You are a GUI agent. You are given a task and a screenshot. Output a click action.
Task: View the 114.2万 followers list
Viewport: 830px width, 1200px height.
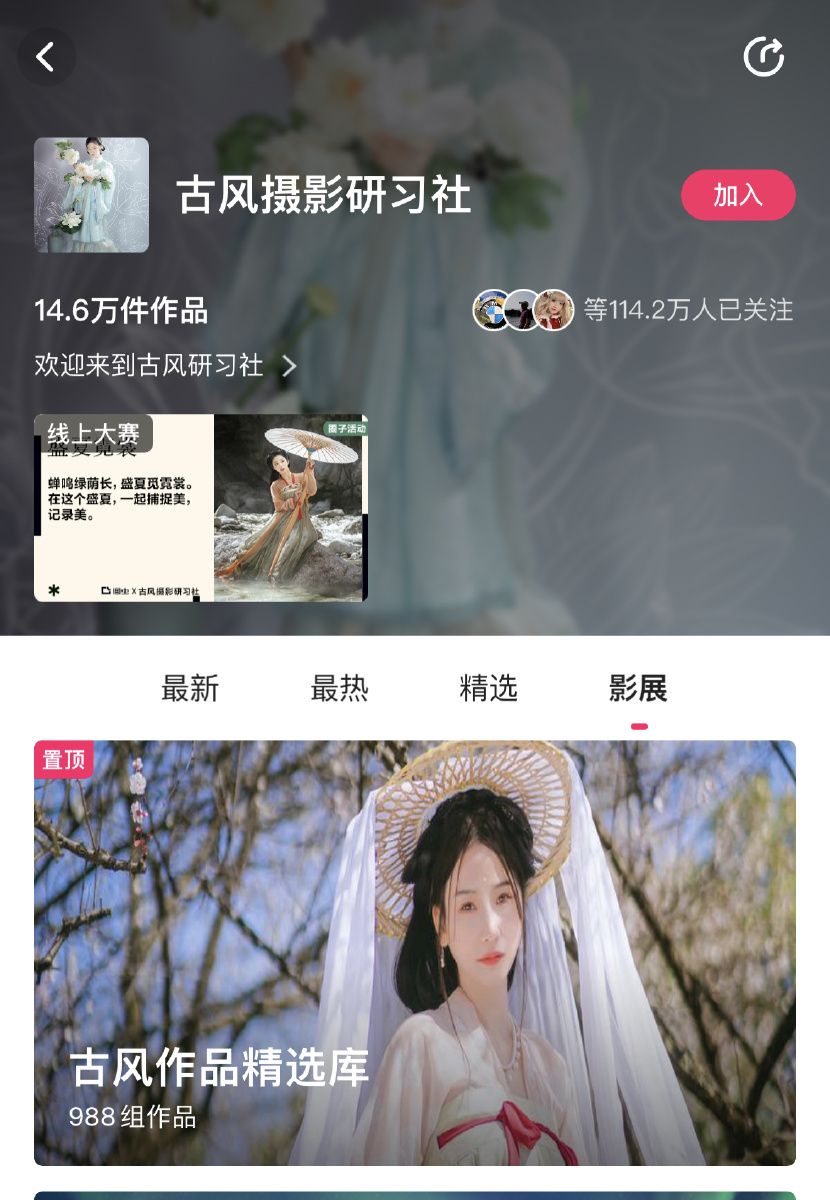coord(634,310)
